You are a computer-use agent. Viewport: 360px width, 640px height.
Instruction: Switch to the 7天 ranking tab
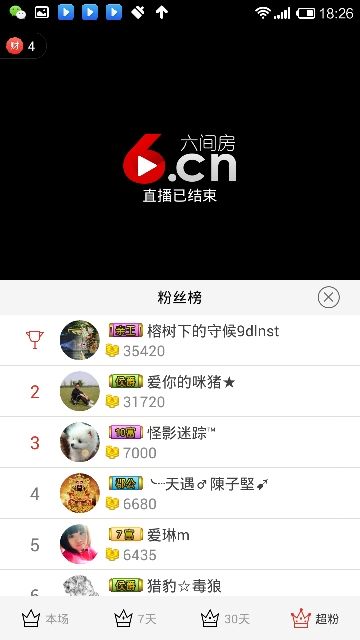135,619
